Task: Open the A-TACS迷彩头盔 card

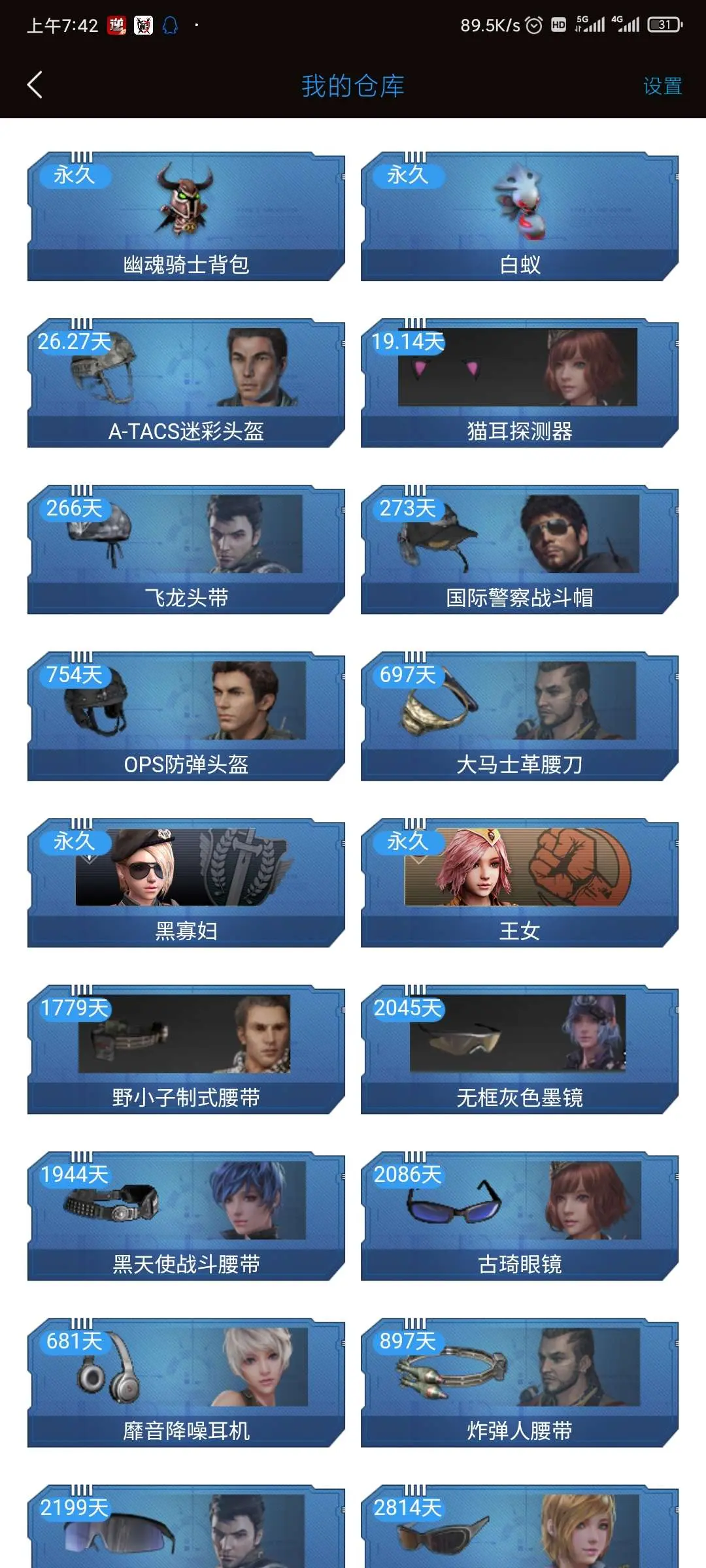Action: [186, 383]
